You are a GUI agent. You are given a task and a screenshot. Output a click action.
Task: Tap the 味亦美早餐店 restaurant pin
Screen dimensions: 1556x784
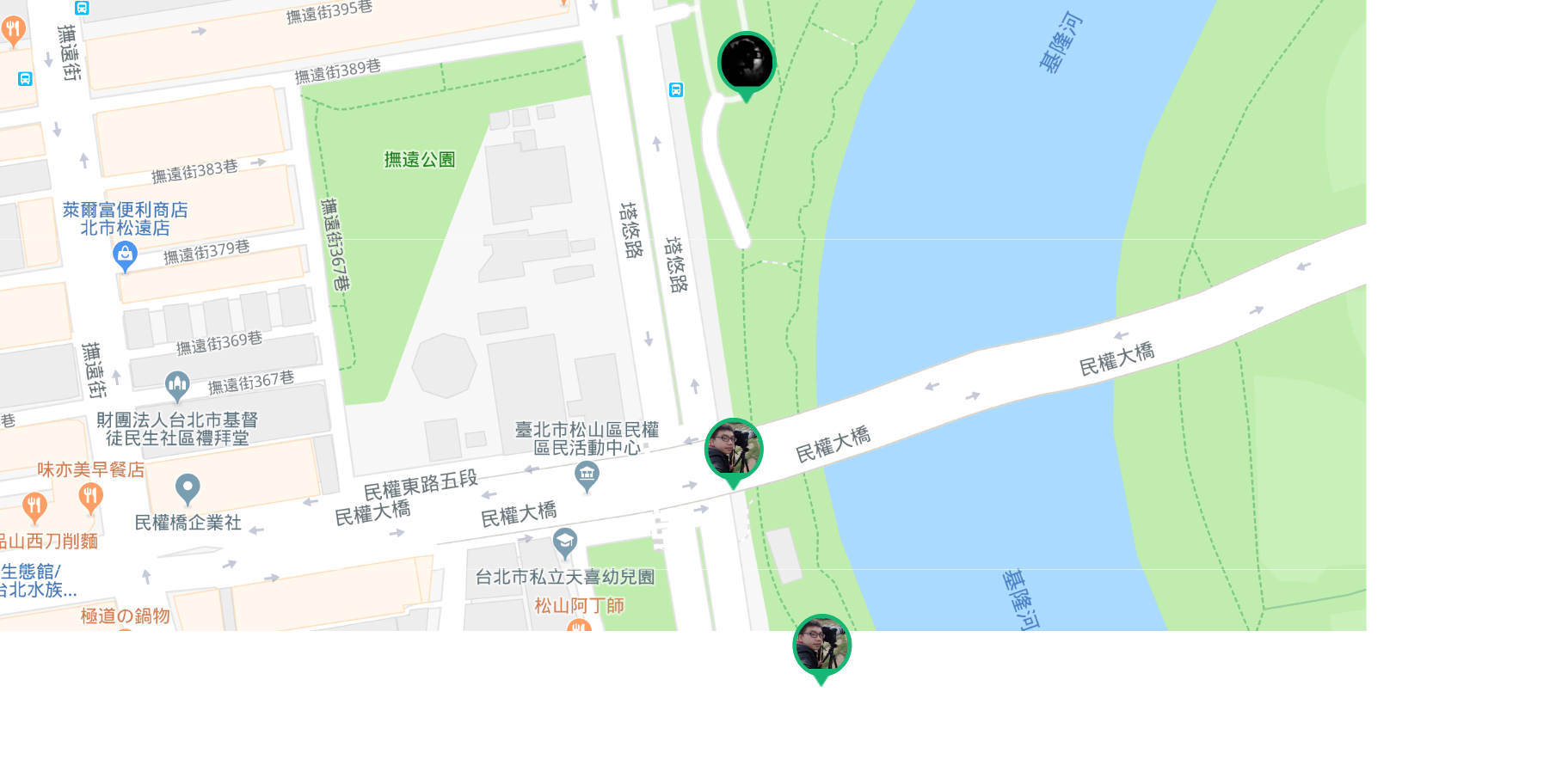[x=90, y=496]
